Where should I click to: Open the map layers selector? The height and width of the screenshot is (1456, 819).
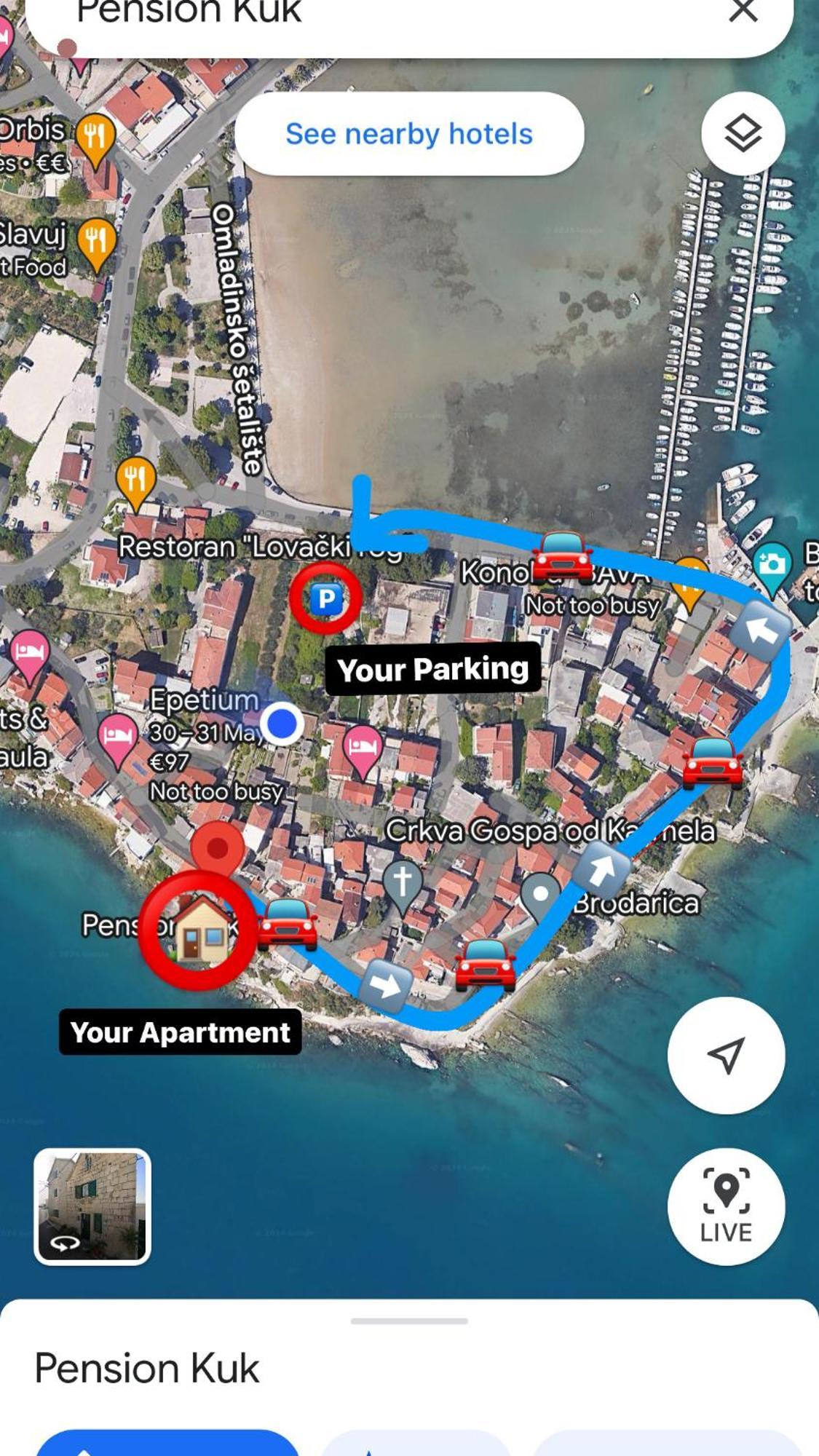pos(743,133)
